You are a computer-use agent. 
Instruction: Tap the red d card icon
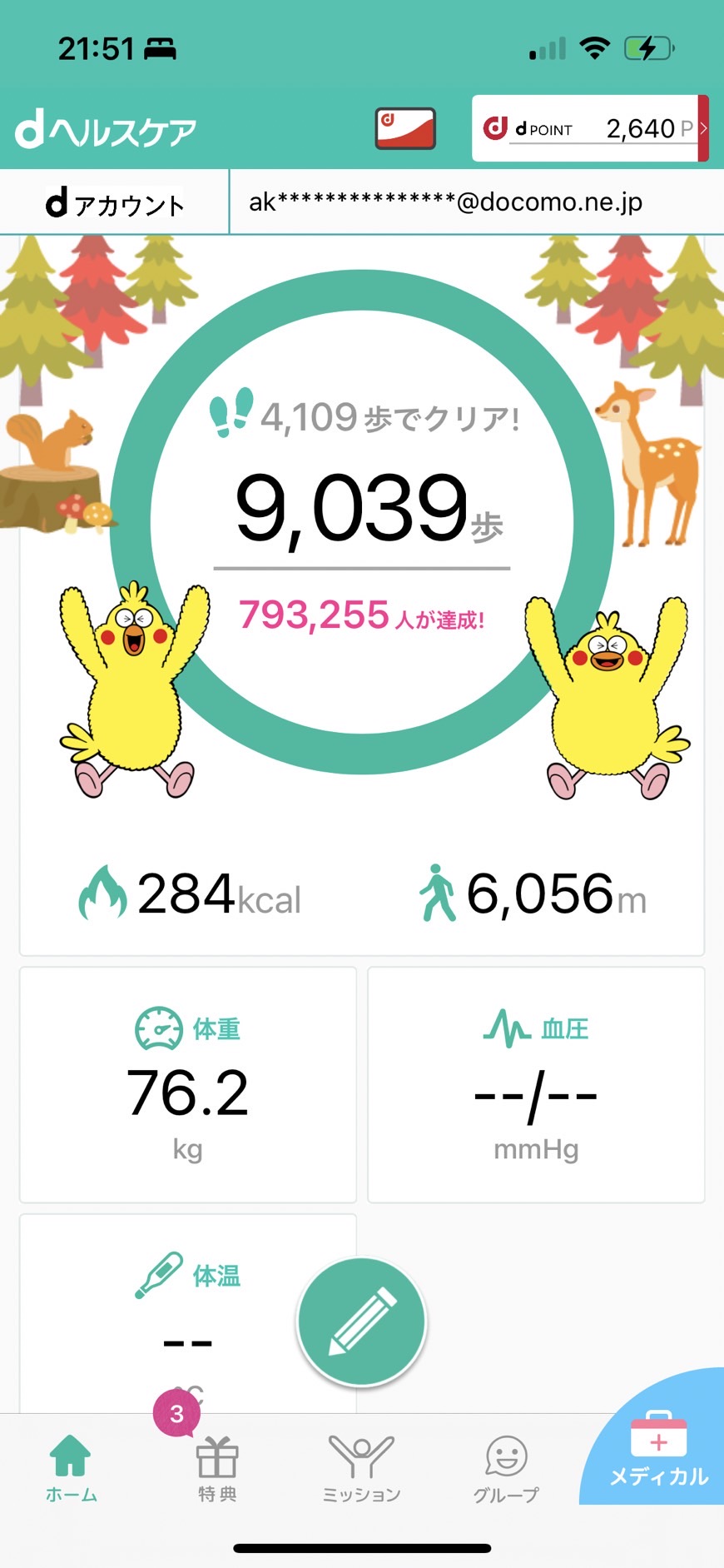pyautogui.click(x=405, y=129)
